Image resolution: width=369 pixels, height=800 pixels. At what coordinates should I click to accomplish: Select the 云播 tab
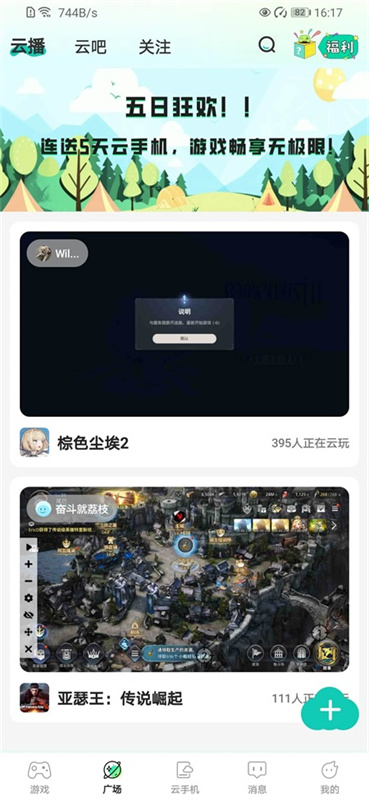coord(28,47)
